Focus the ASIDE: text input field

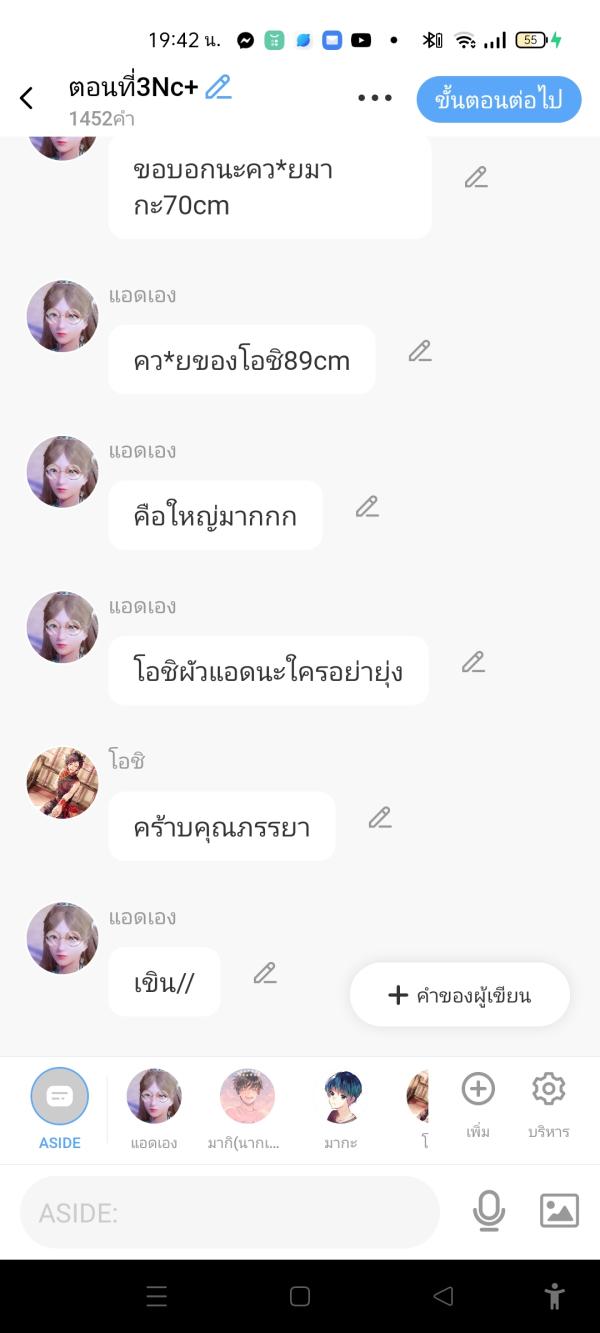(230, 1212)
